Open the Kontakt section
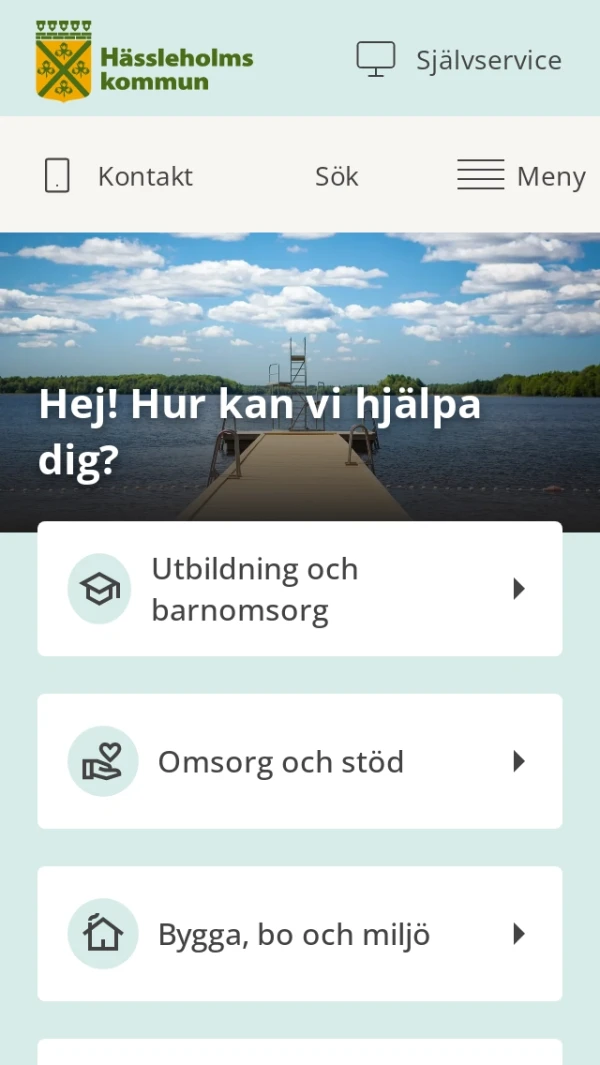Screen dimensions: 600x1065 [119, 176]
